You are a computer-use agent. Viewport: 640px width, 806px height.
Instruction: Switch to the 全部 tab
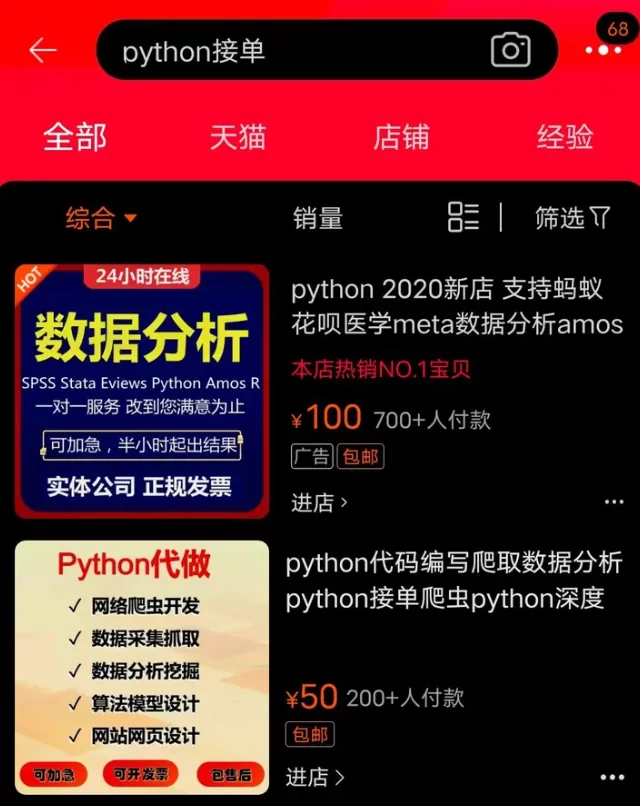(75, 137)
